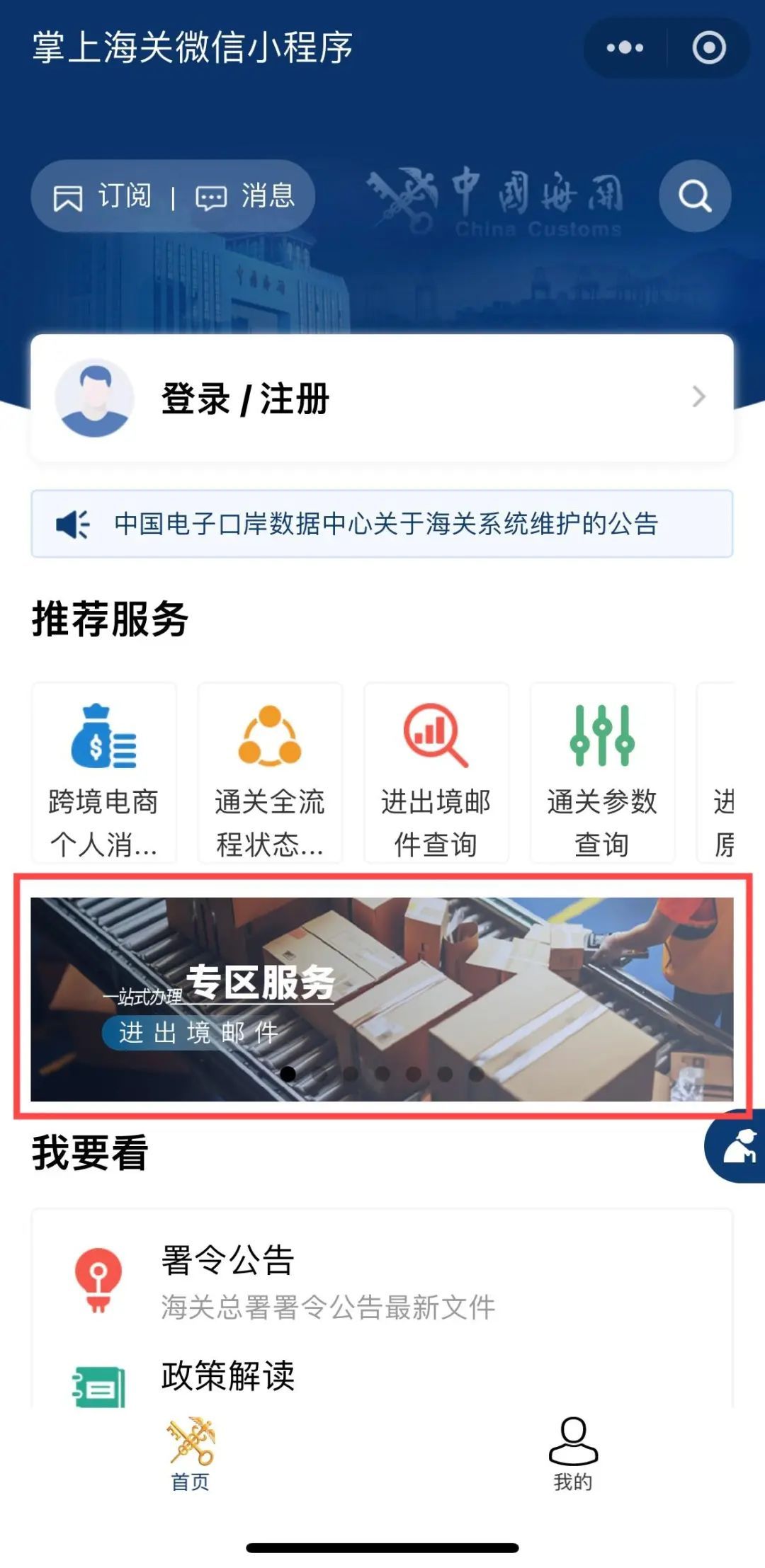Open 进出境邮件查询 service

[436, 773]
